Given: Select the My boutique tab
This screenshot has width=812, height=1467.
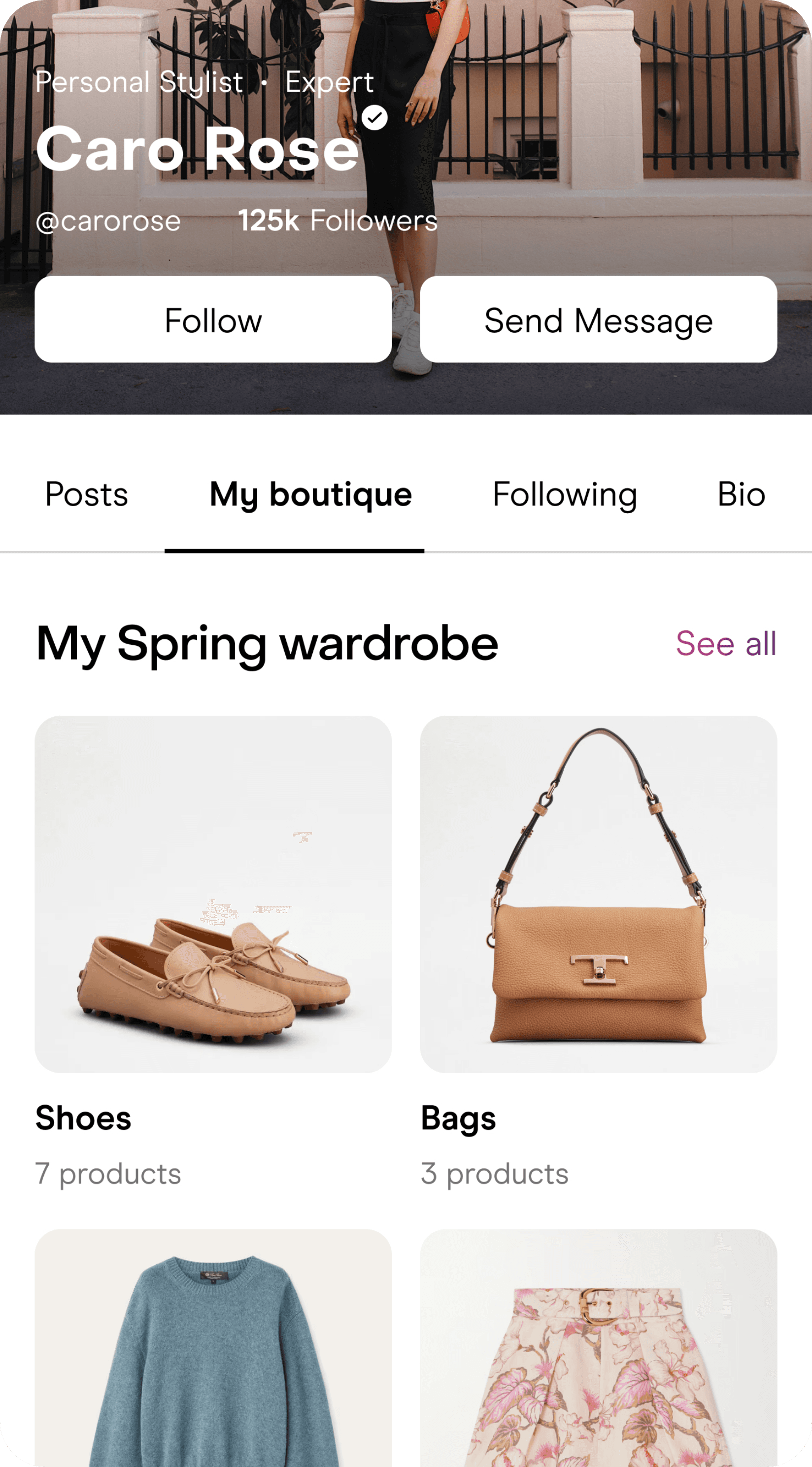Looking at the screenshot, I should [x=310, y=494].
